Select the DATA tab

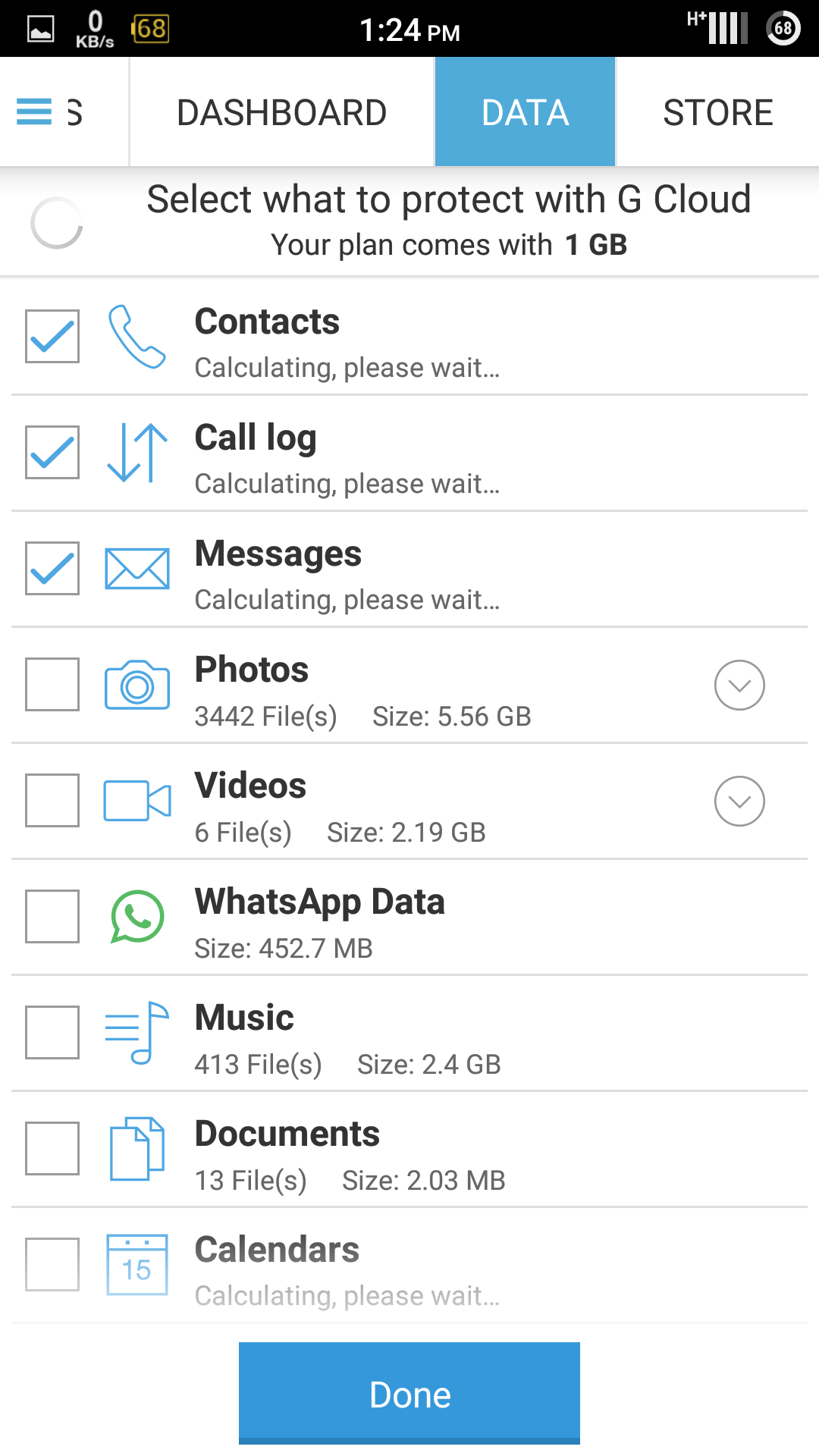525,112
